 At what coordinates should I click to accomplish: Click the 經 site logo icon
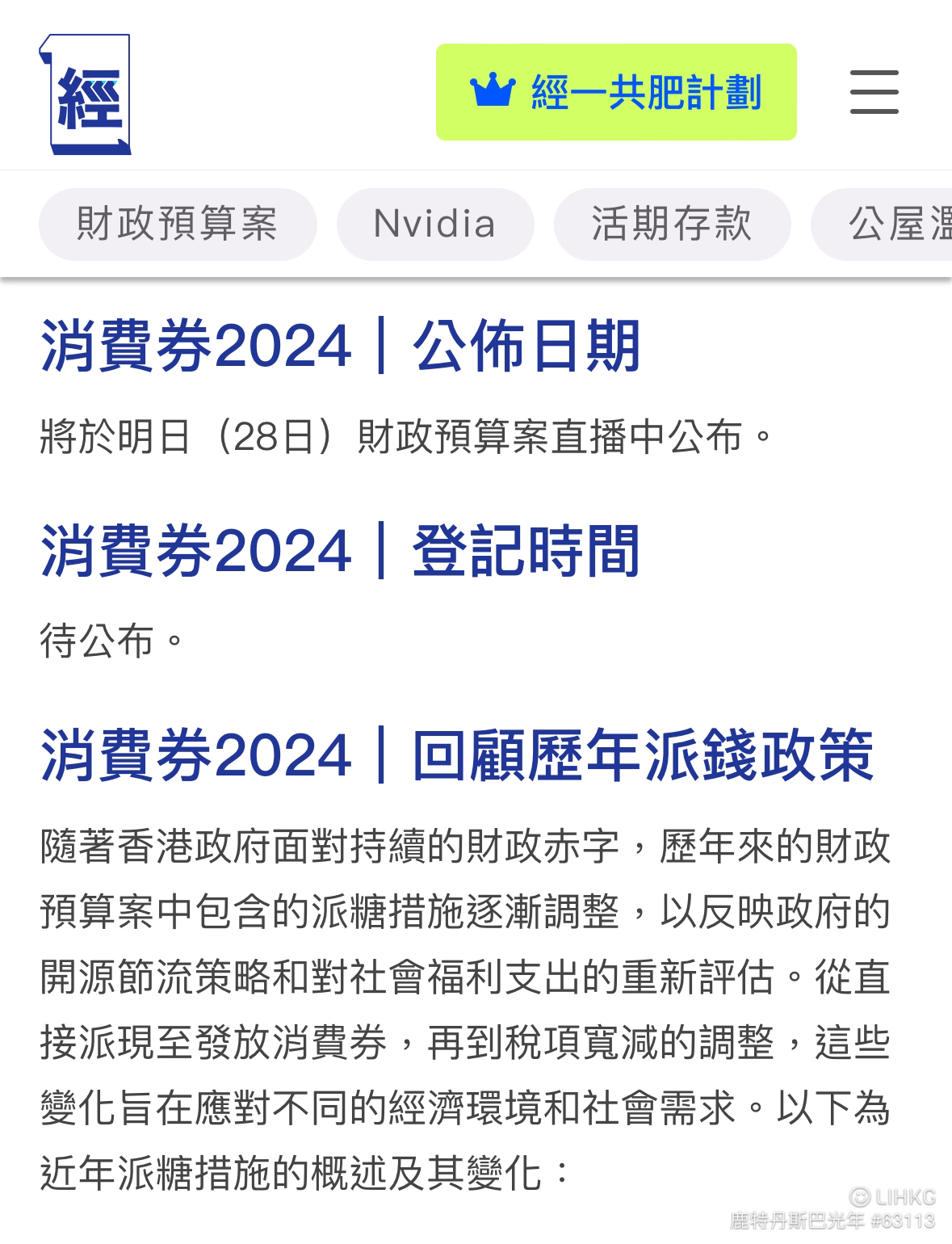(x=83, y=93)
